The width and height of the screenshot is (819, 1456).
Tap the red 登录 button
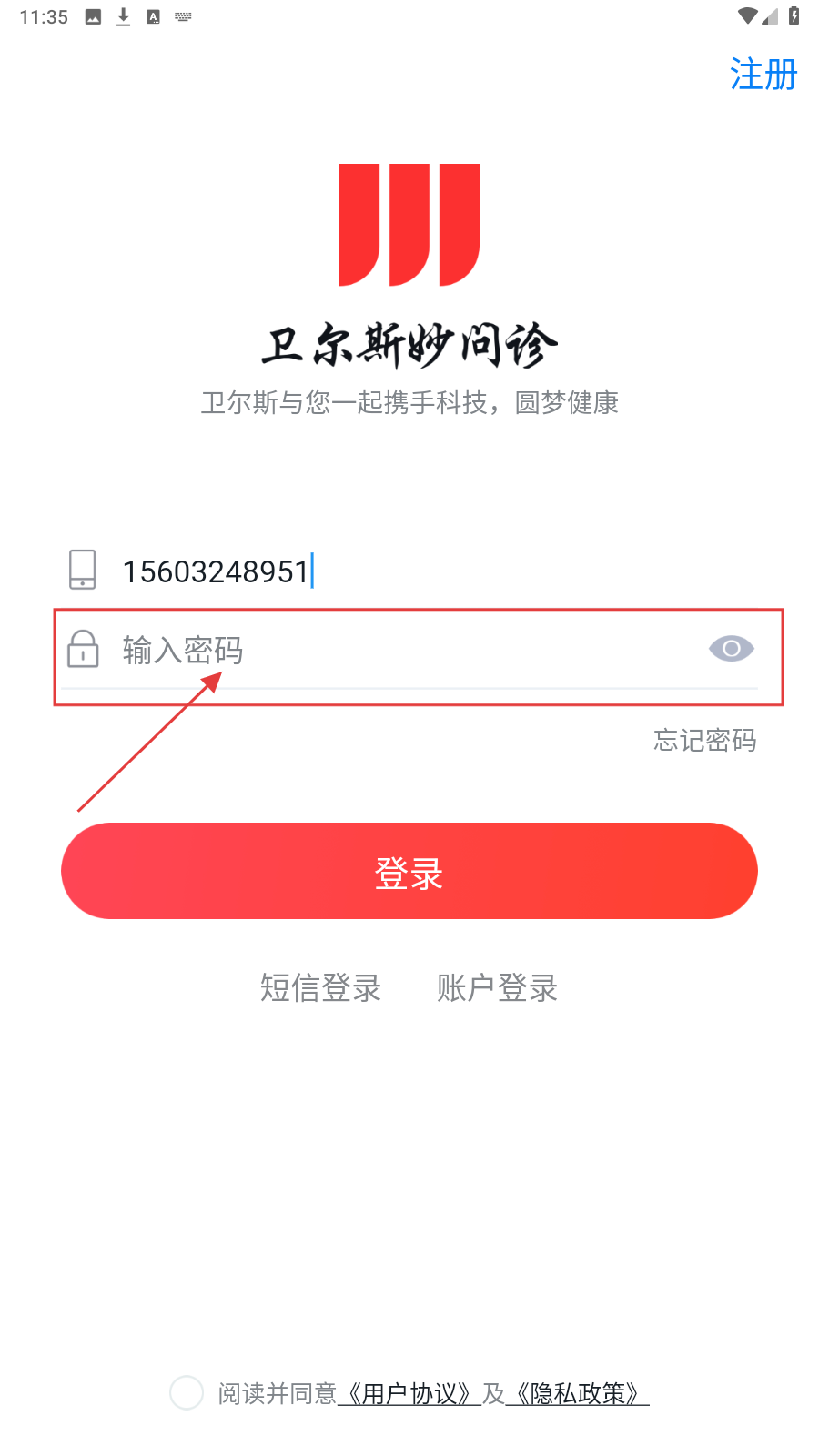click(409, 871)
